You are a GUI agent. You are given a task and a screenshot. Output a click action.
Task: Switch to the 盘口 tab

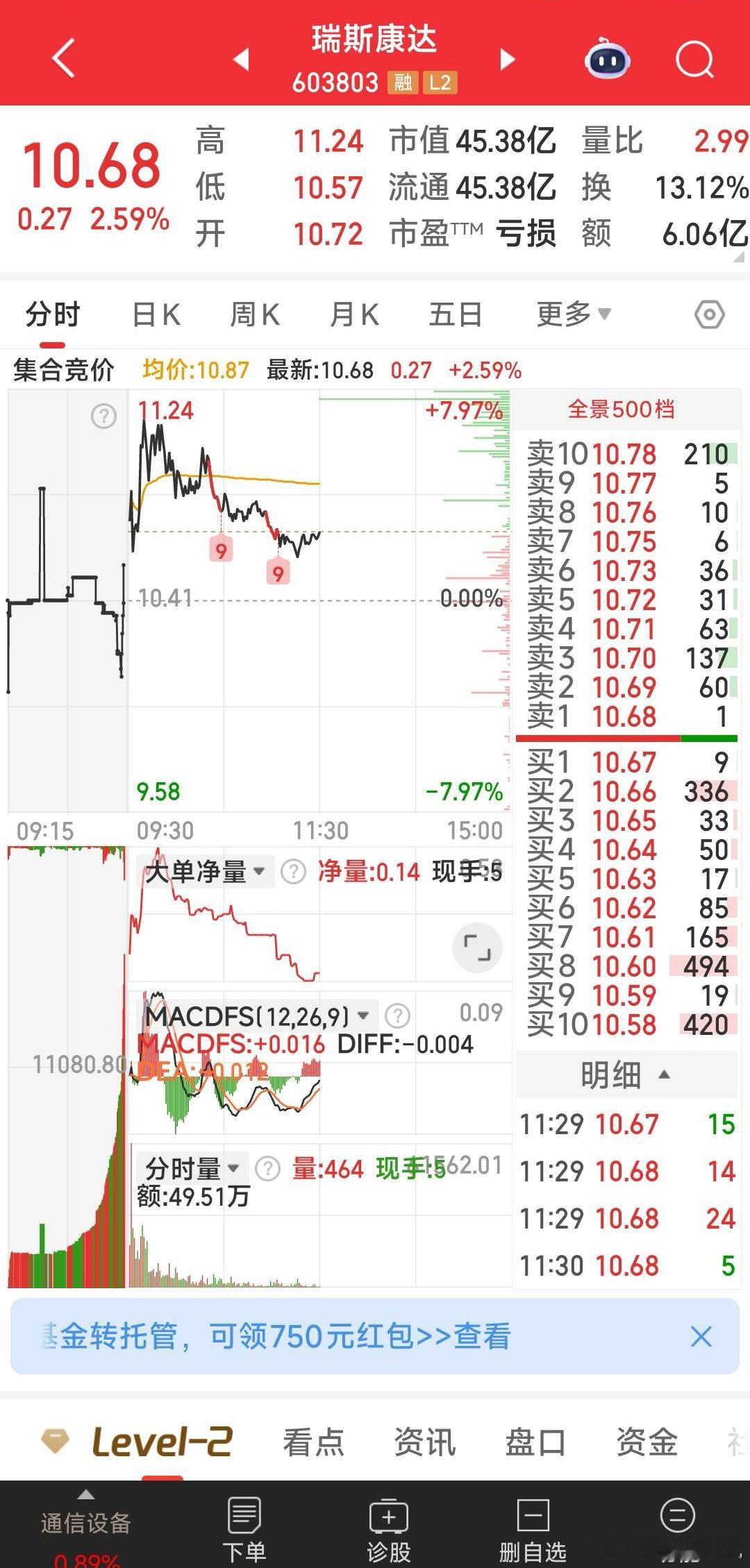(535, 1442)
